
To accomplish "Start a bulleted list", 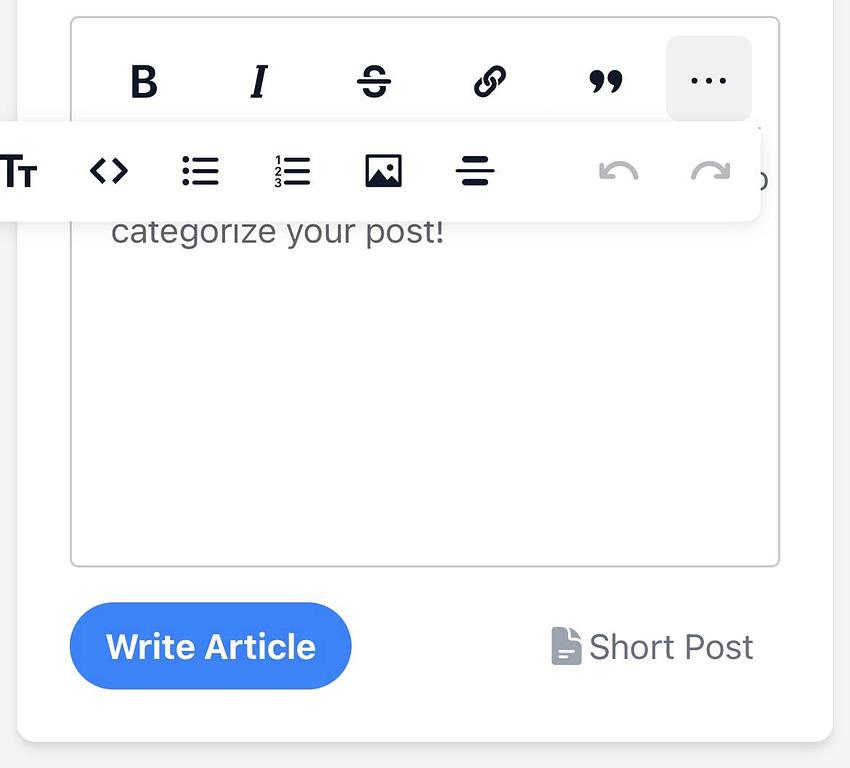I will 200,172.
